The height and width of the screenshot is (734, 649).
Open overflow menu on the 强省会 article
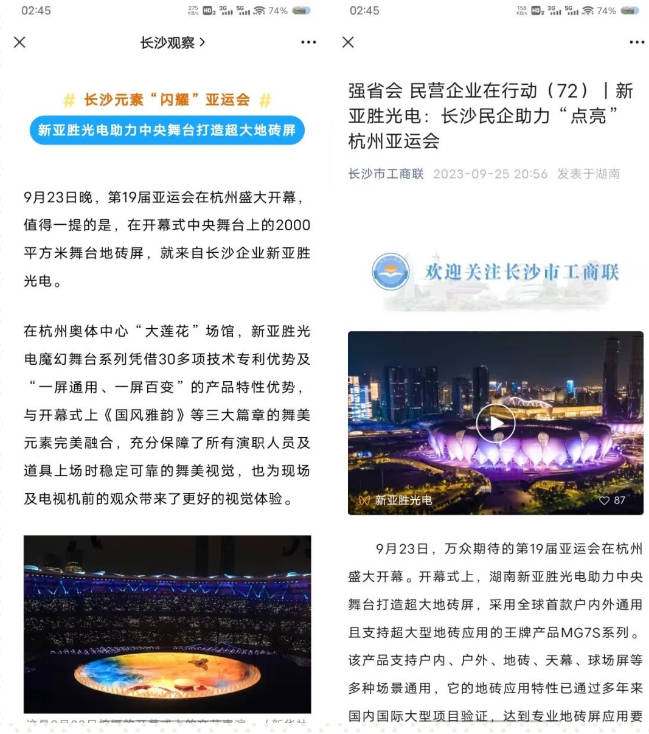click(636, 42)
